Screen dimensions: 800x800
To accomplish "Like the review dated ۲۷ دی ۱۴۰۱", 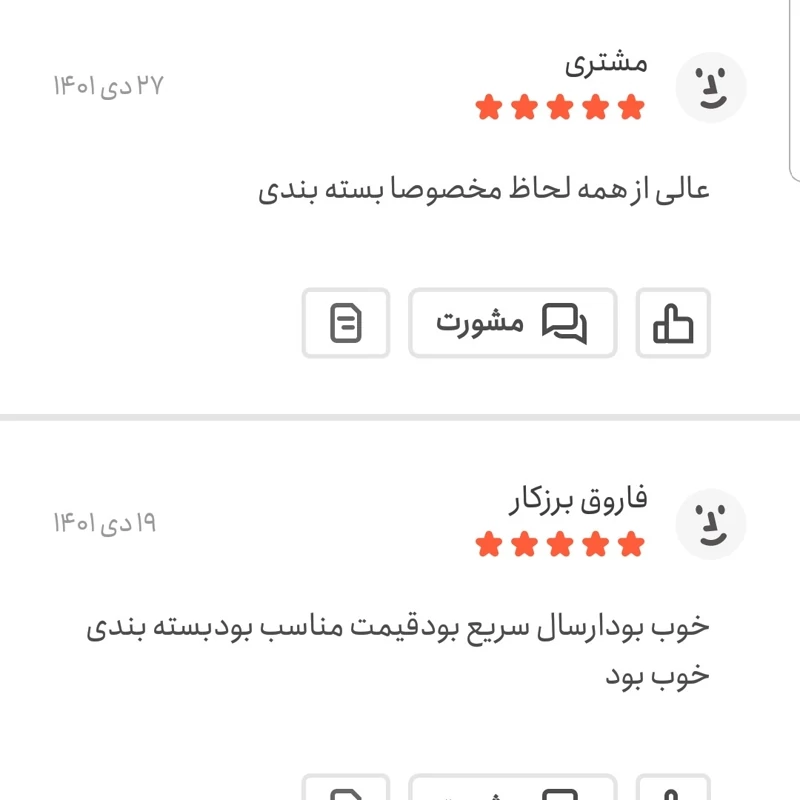I will 673,323.
